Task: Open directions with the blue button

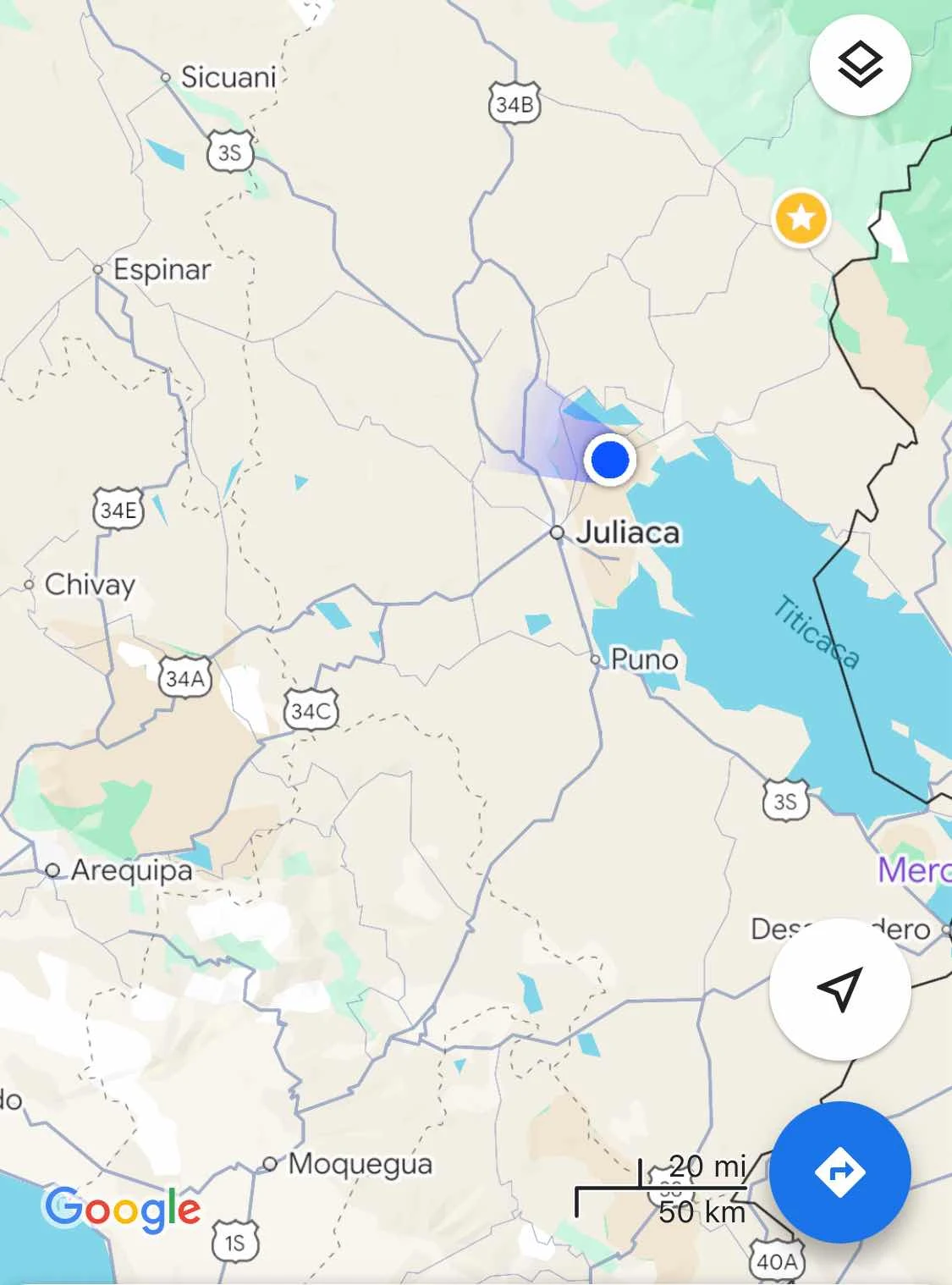Action: (839, 1172)
